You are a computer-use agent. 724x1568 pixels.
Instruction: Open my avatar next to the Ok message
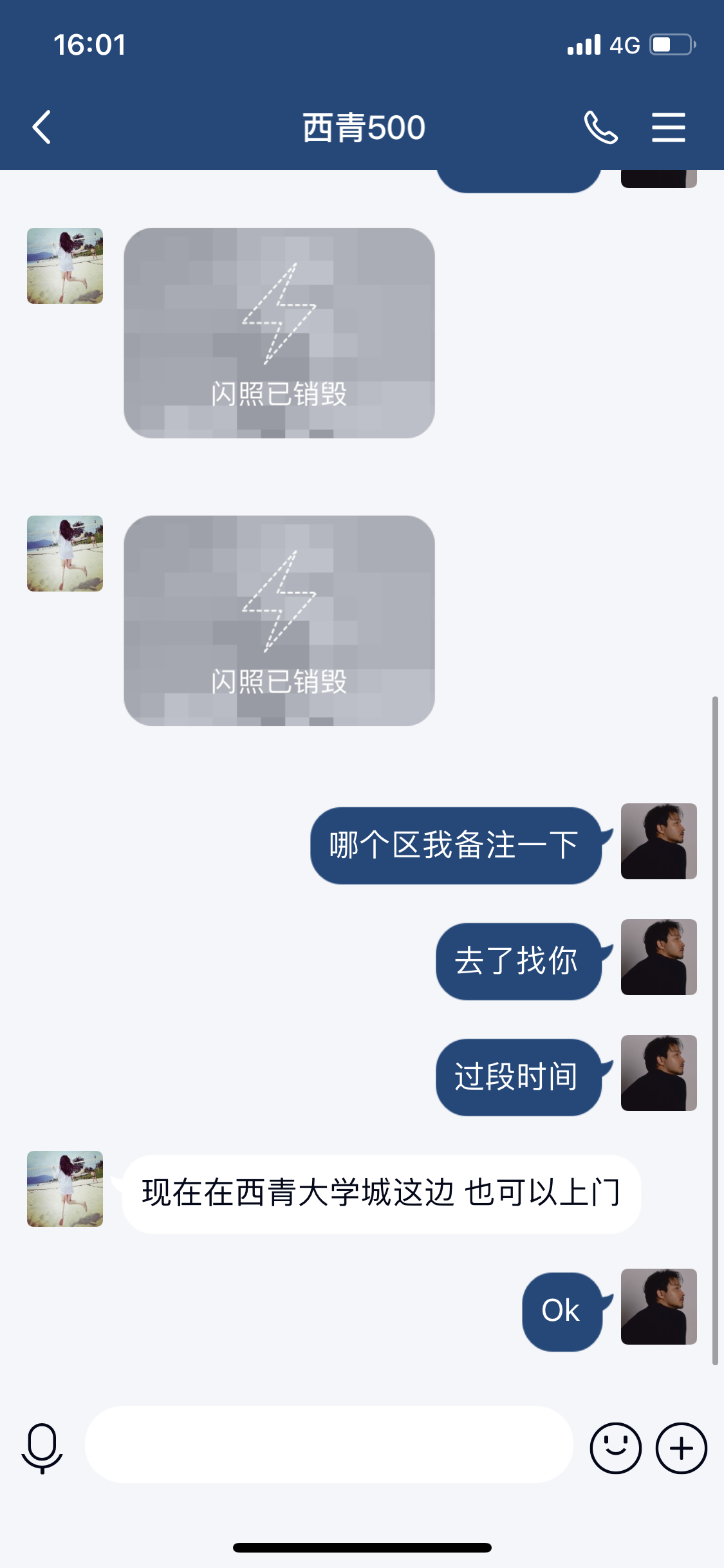click(658, 1306)
